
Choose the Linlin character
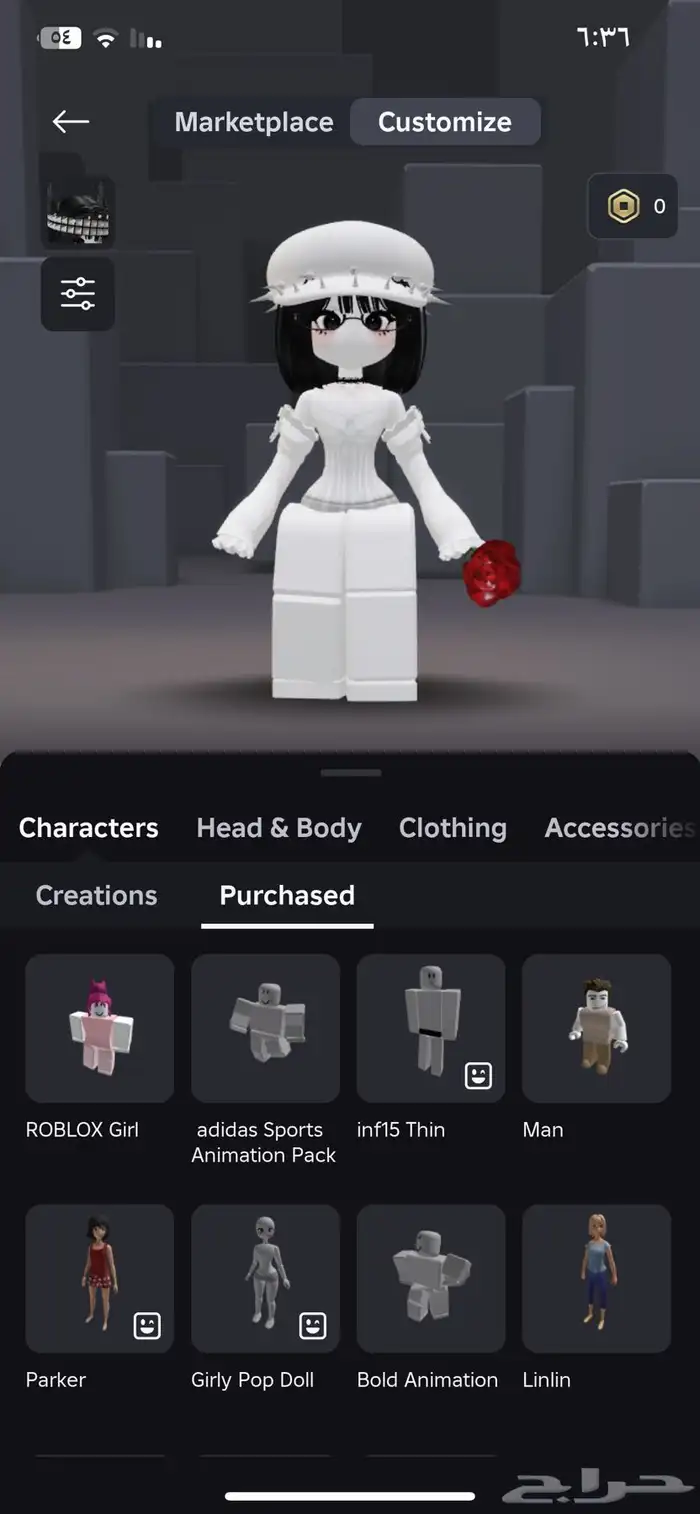pos(597,1278)
